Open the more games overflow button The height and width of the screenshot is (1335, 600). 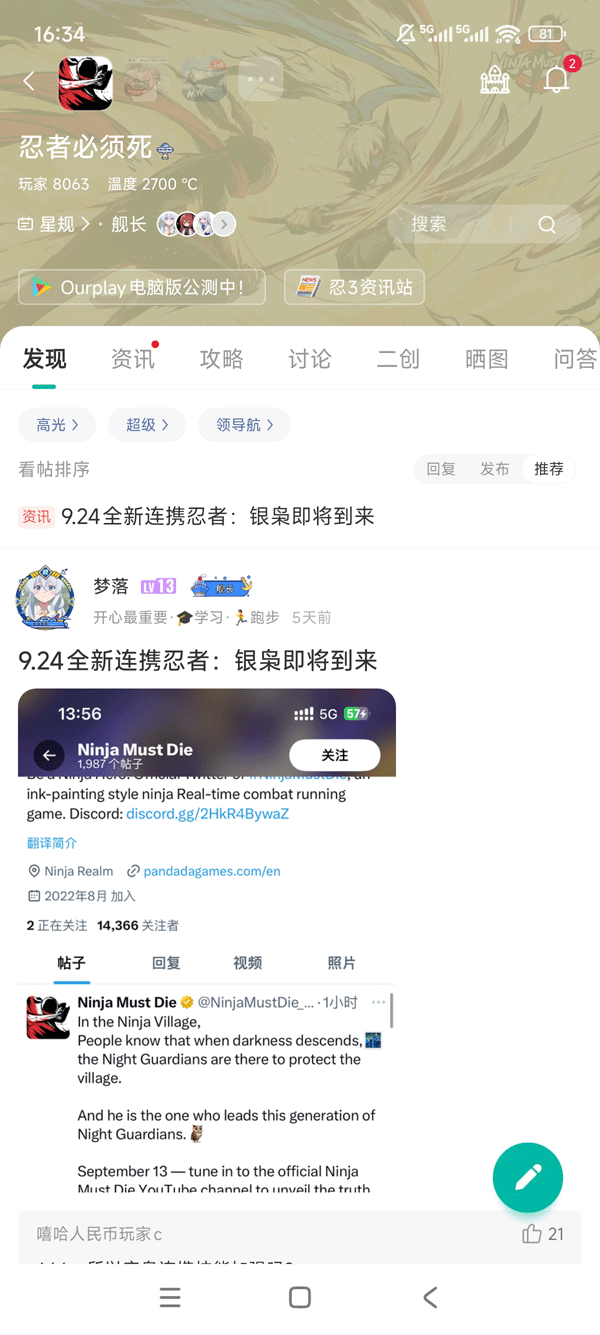[x=260, y=81]
